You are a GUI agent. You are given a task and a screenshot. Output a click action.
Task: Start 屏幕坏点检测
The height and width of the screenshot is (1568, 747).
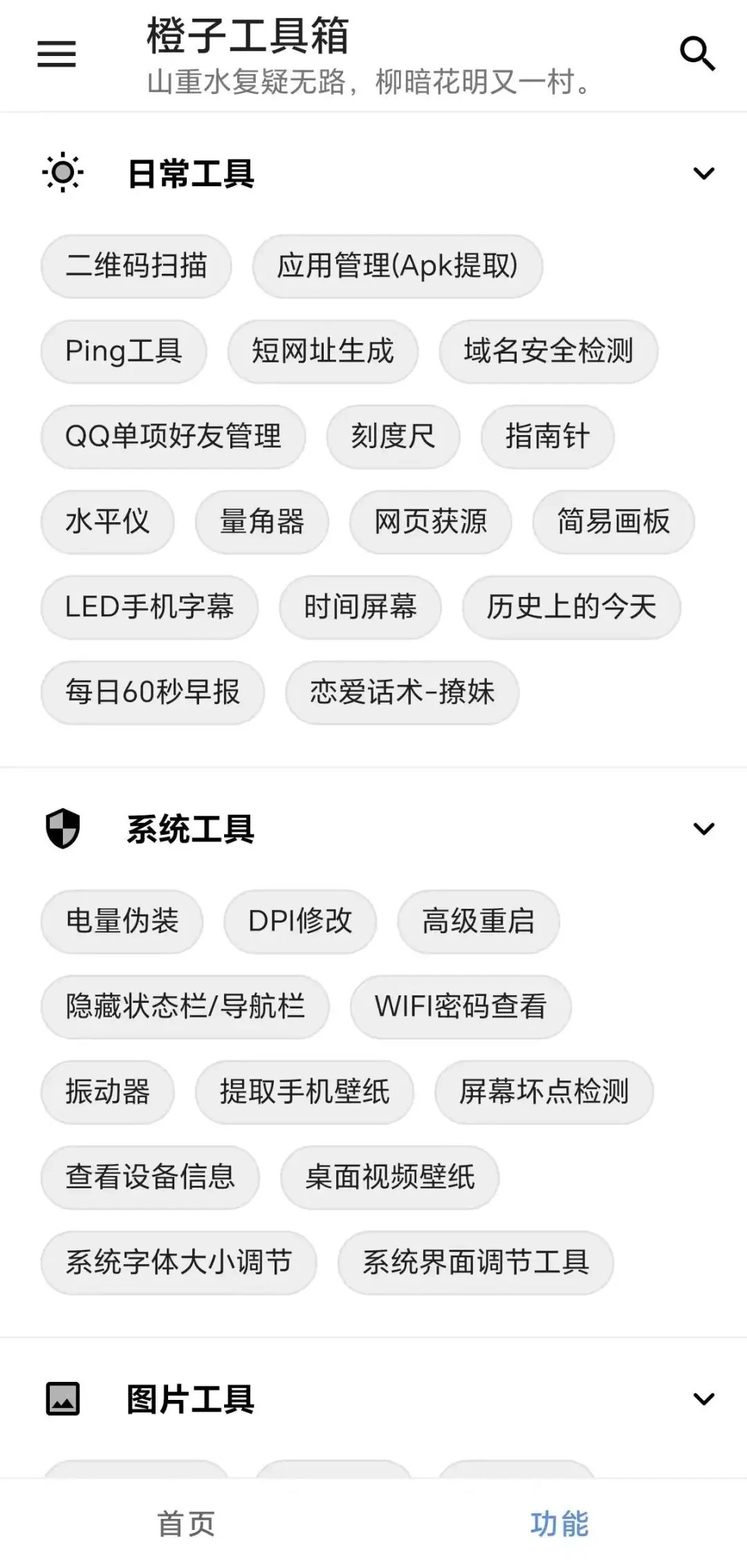click(544, 1092)
